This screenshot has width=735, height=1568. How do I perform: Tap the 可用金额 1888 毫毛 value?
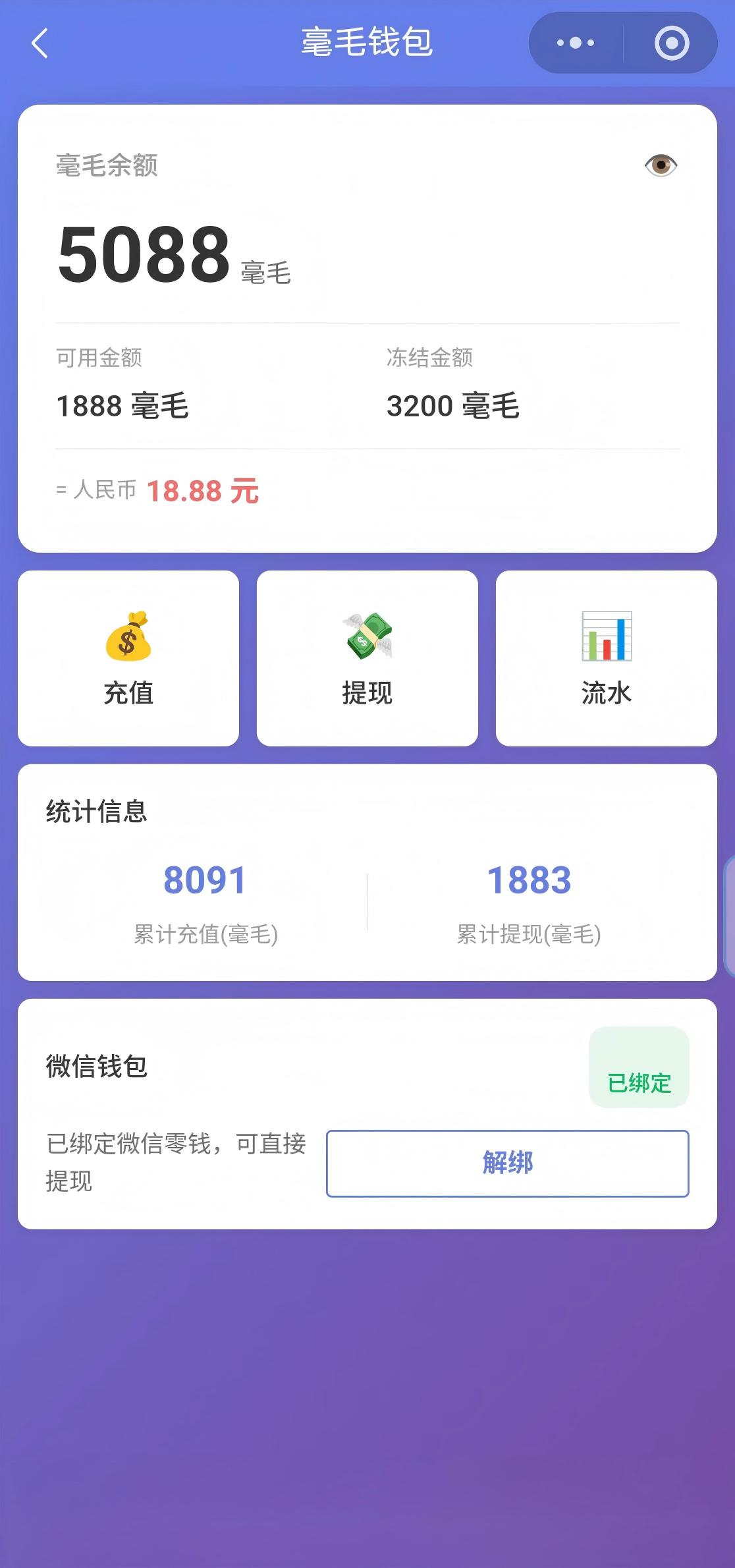(122, 406)
